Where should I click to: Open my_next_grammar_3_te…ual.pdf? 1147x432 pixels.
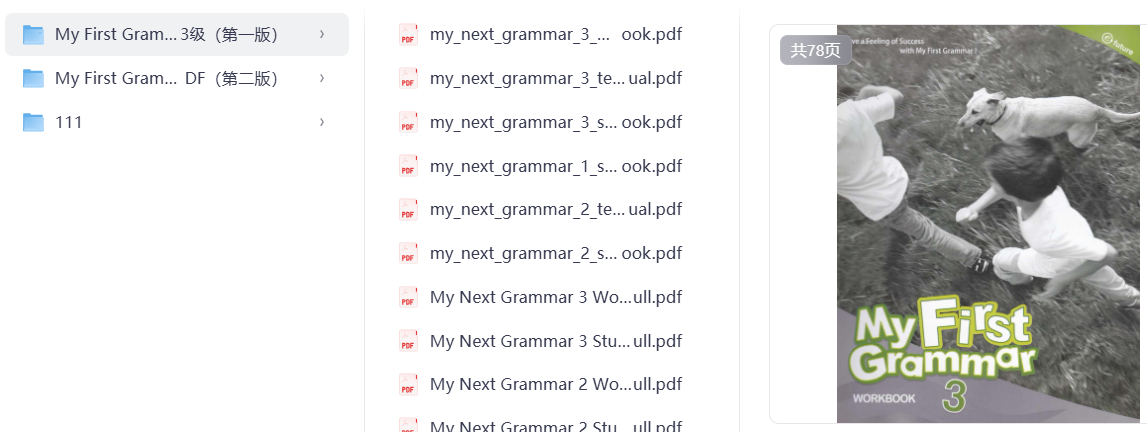[555, 78]
